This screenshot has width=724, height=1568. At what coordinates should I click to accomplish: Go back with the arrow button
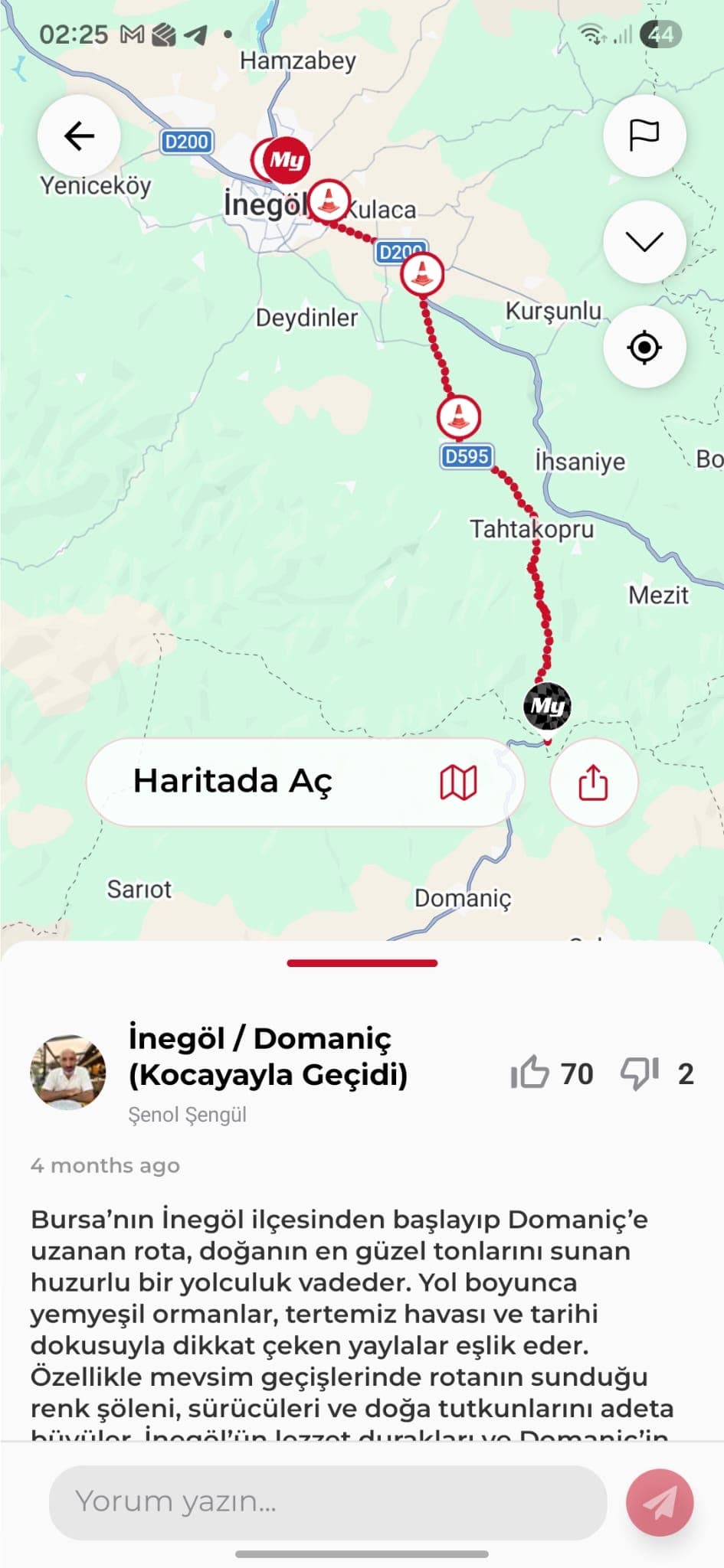click(79, 136)
